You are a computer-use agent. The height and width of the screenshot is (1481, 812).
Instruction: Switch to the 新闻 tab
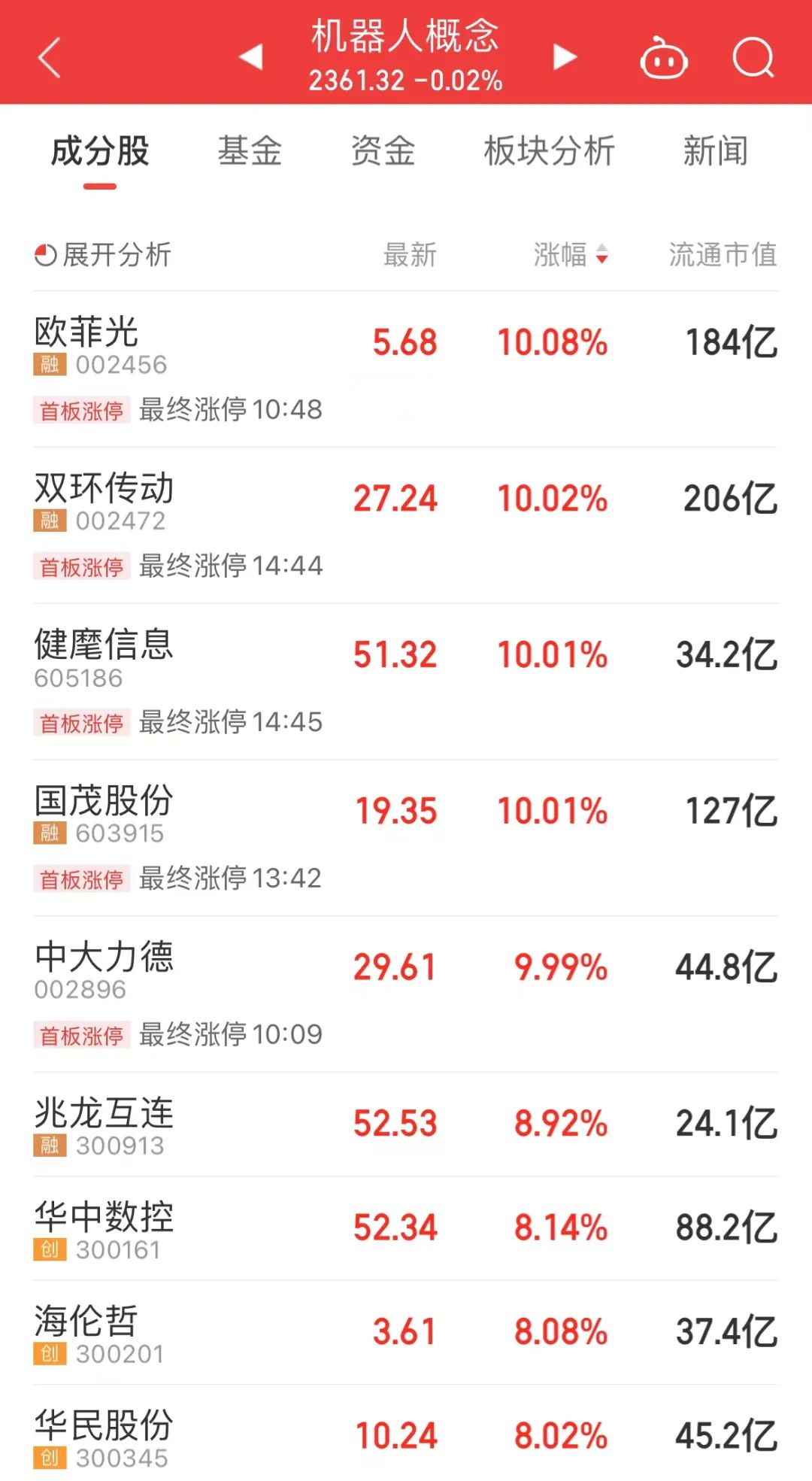[x=715, y=151]
